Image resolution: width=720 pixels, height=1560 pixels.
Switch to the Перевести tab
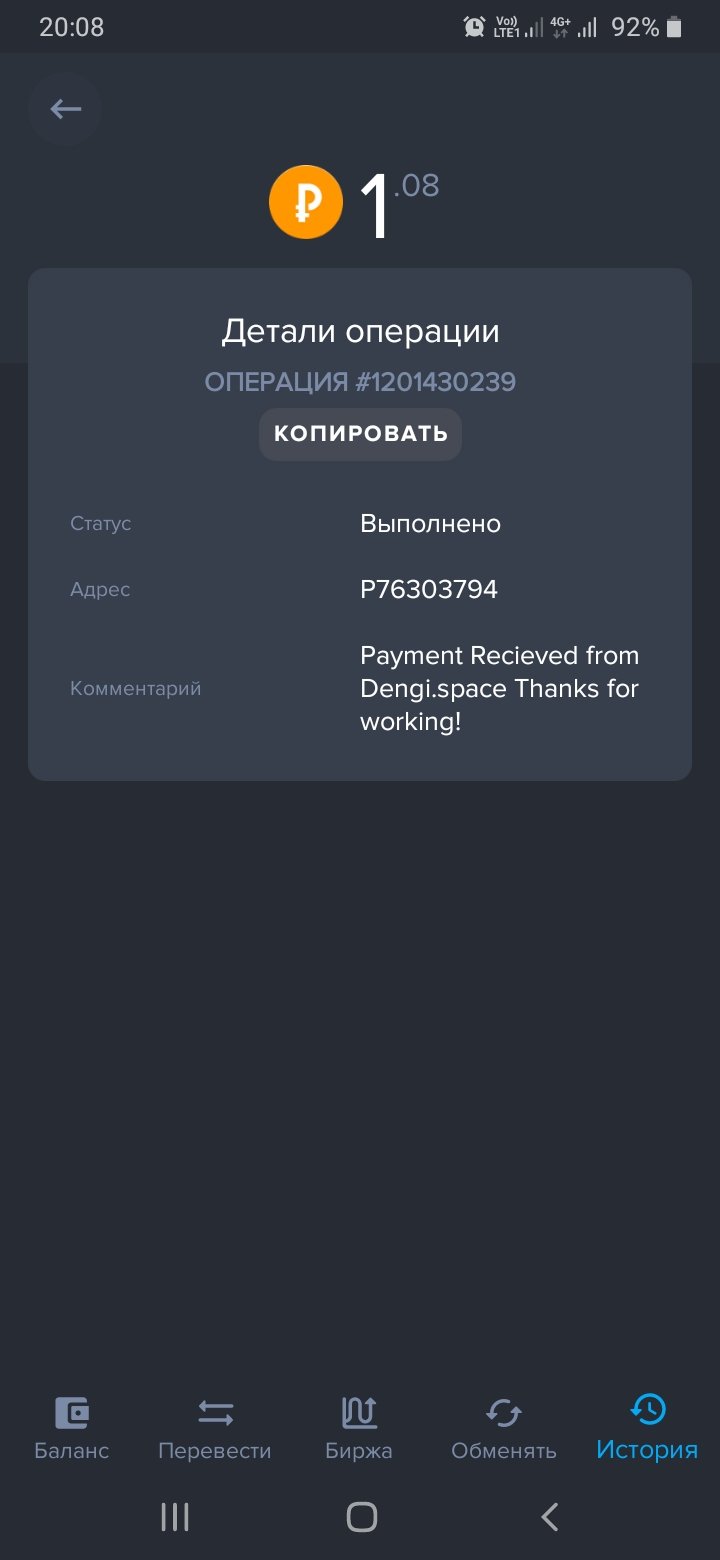click(215, 1428)
